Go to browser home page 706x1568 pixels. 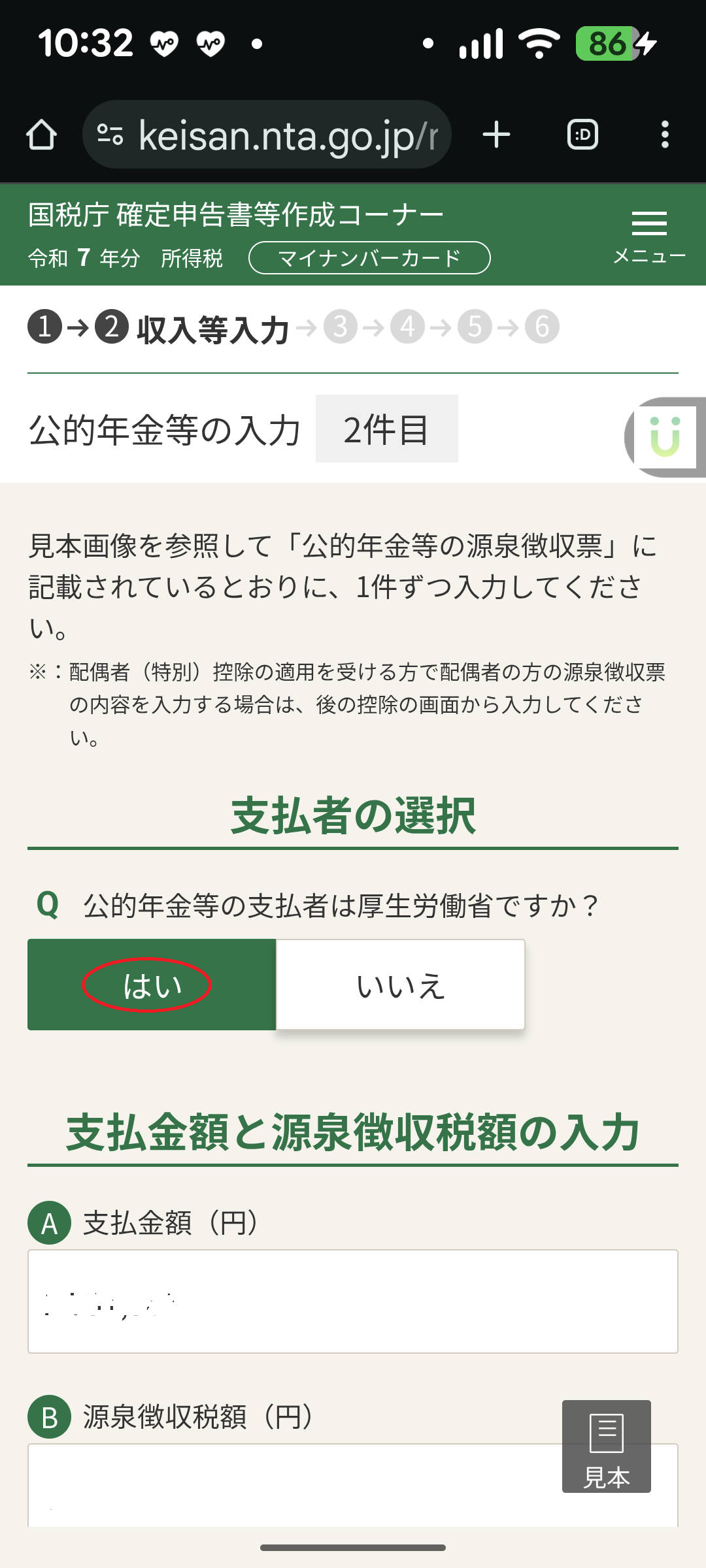(x=41, y=135)
